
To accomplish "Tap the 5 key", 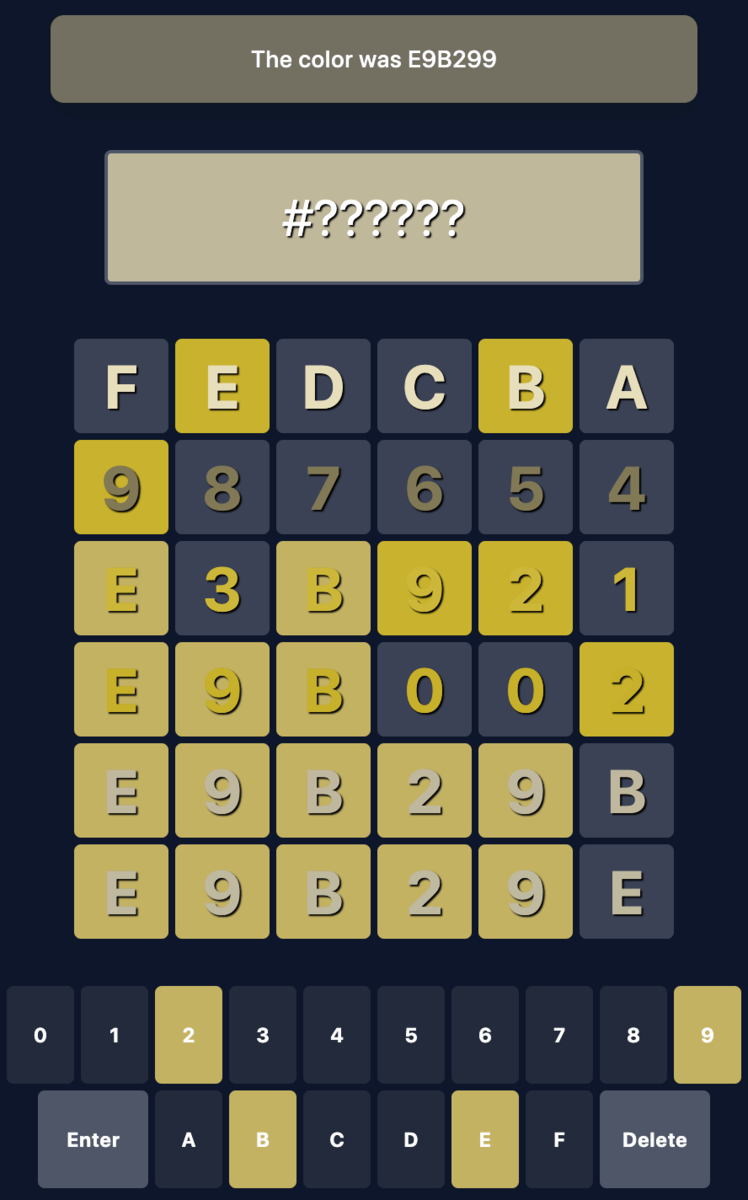I will coord(411,1035).
